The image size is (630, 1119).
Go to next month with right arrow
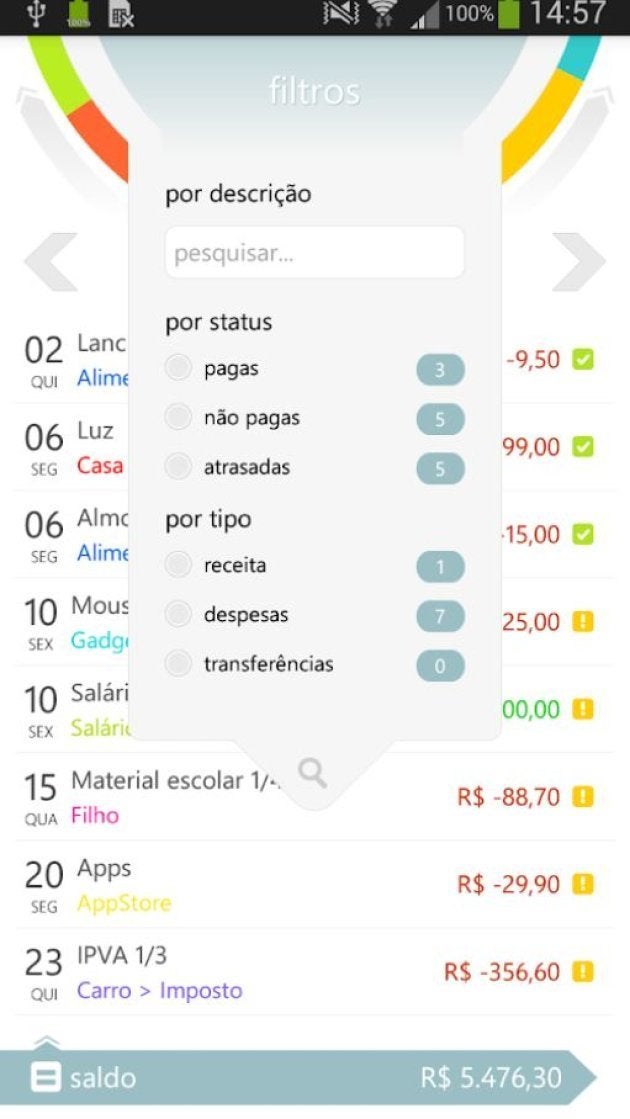click(579, 262)
